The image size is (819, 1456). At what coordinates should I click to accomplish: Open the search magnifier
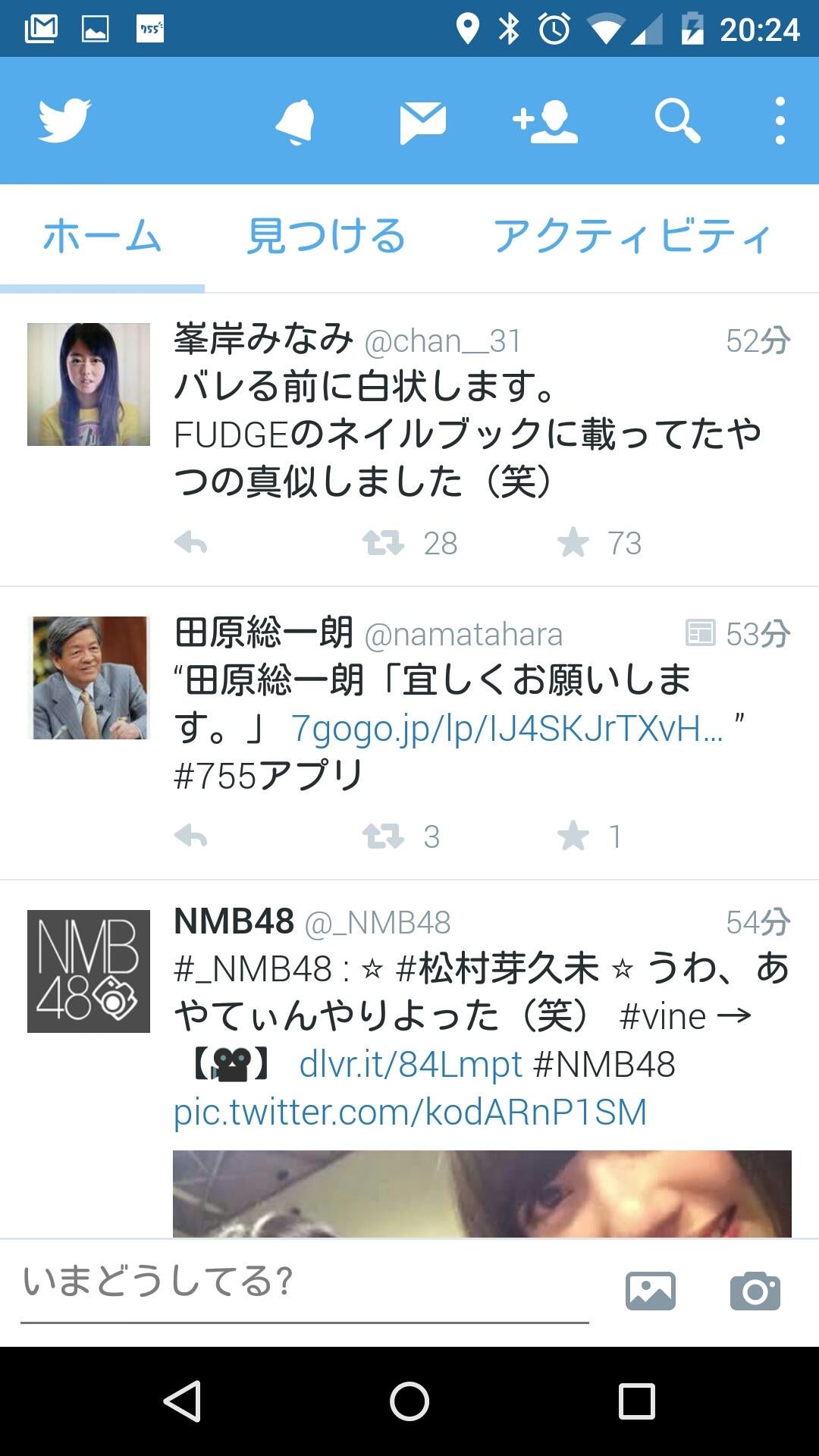676,121
